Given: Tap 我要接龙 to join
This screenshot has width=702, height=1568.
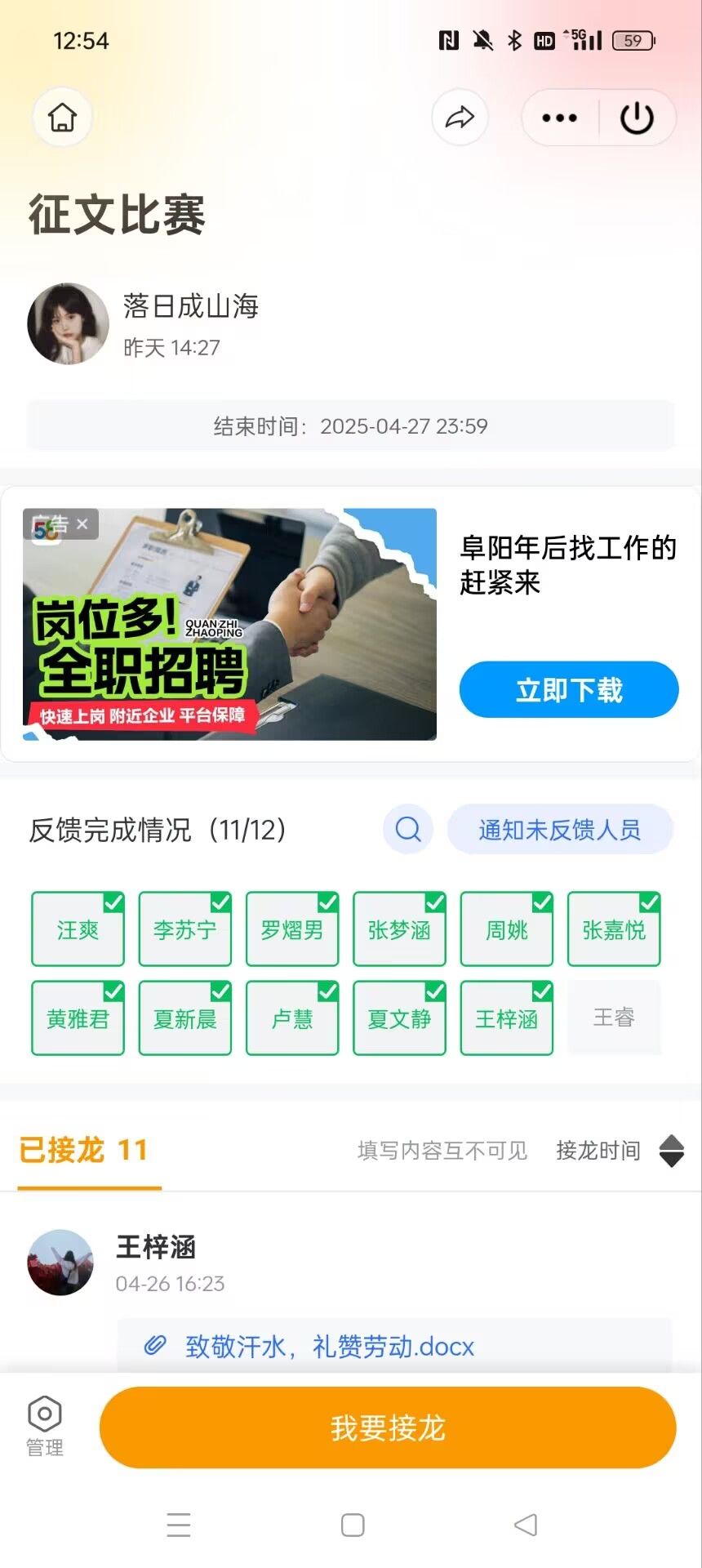Looking at the screenshot, I should click(x=388, y=1428).
